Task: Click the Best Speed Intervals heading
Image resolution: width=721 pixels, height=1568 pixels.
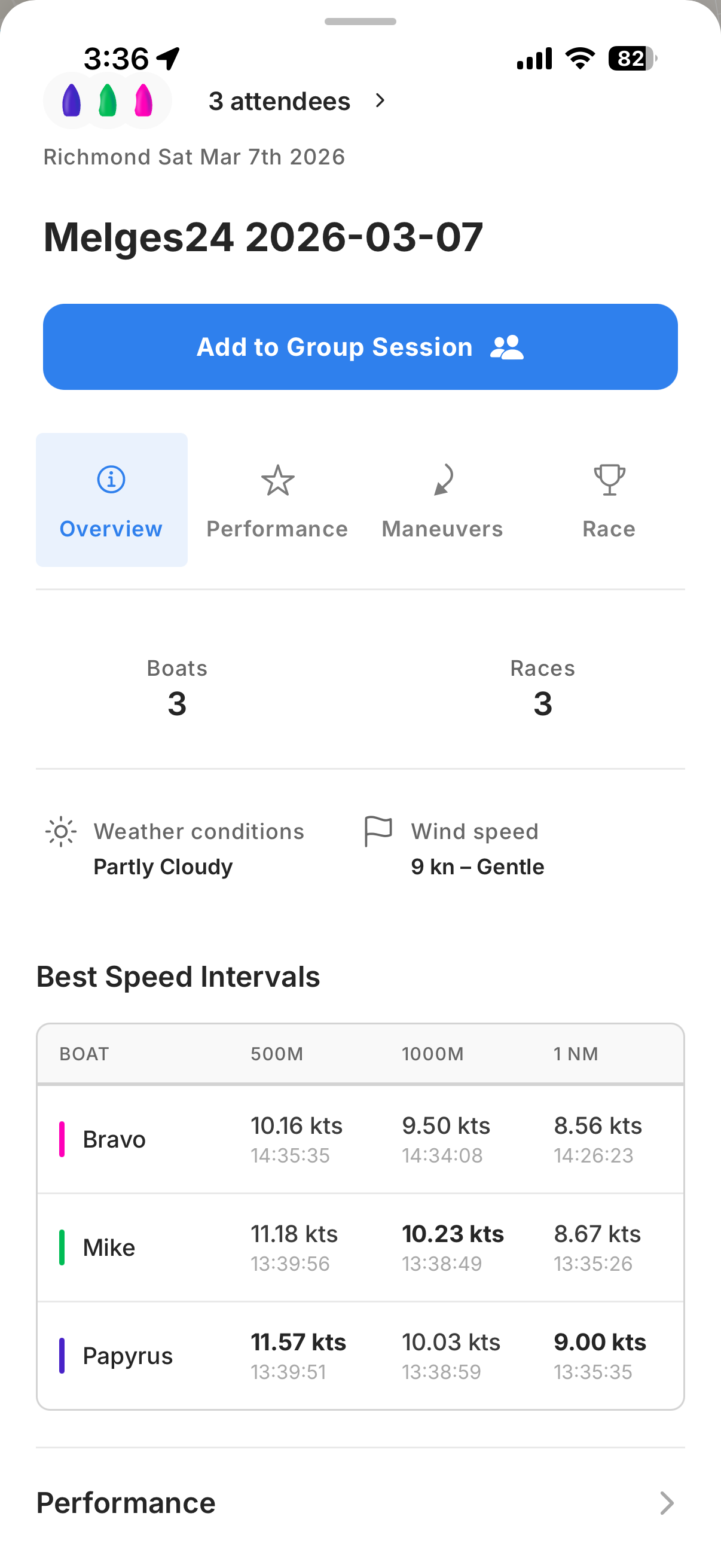Action: [178, 975]
